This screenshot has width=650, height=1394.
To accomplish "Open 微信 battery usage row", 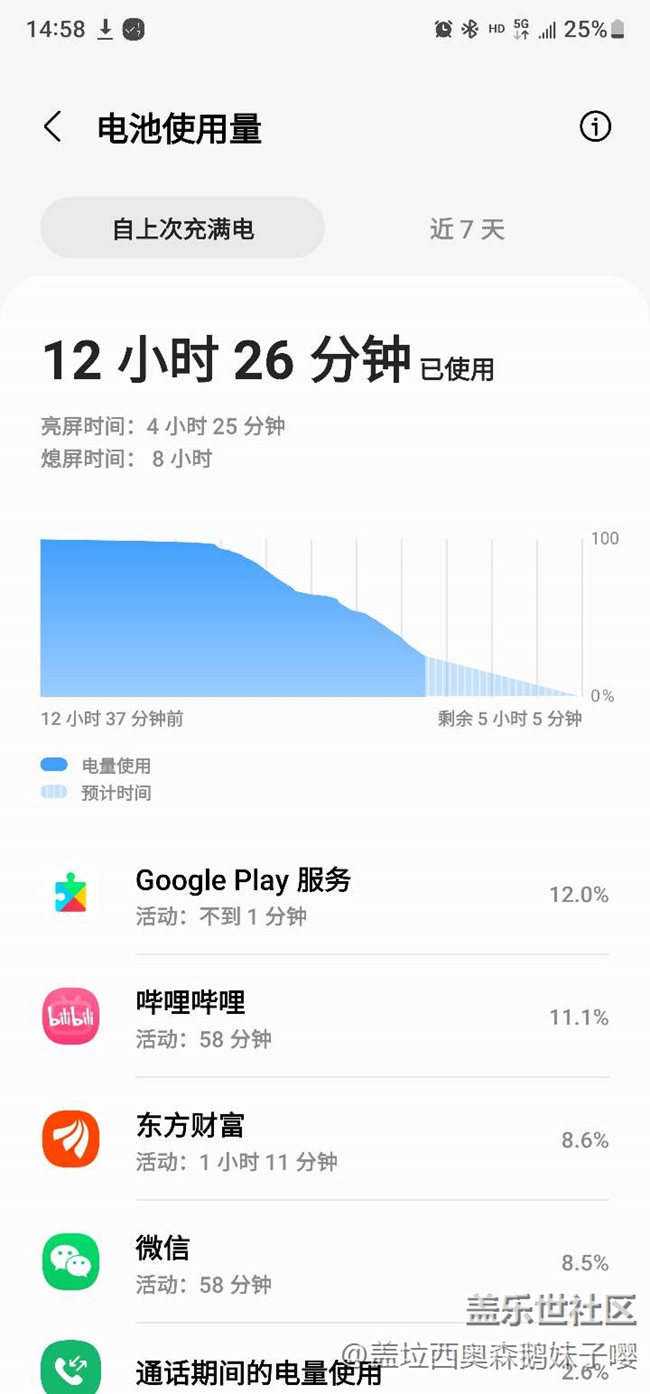I will pyautogui.click(x=325, y=1263).
